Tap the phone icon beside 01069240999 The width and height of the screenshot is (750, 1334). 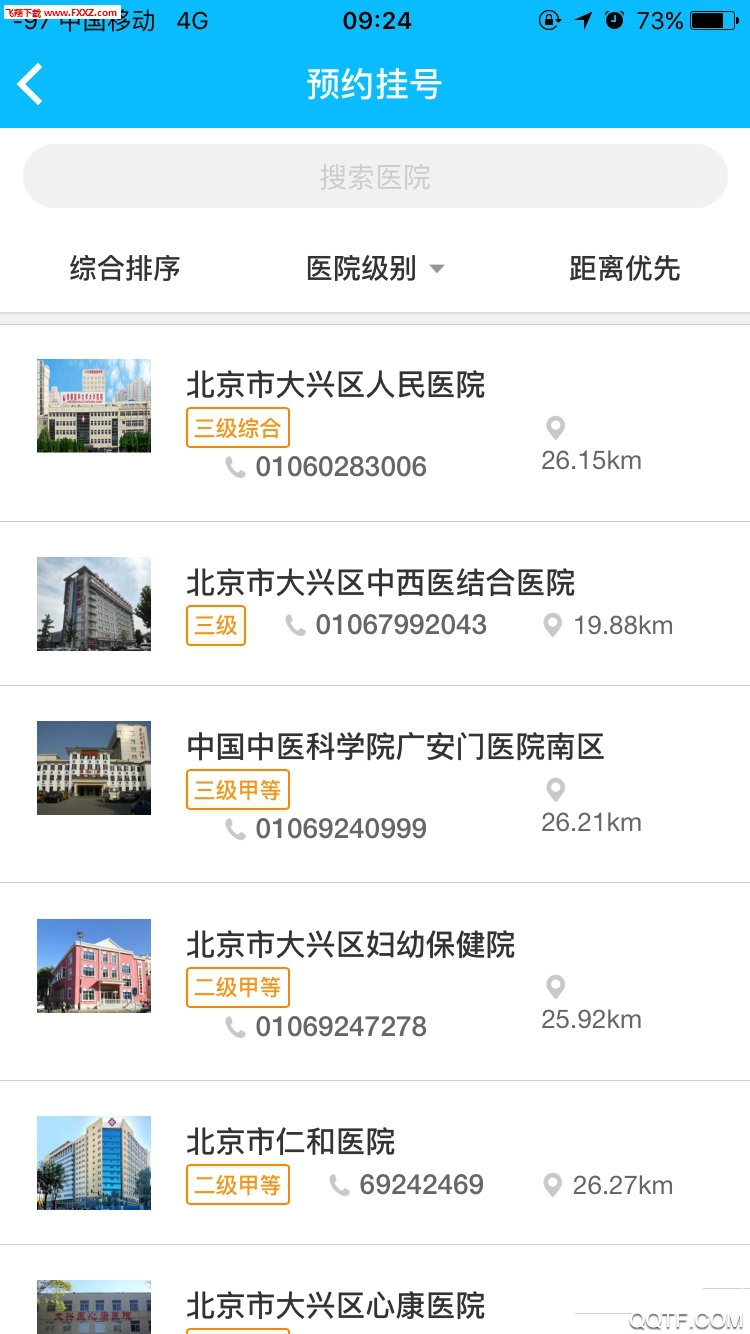pyautogui.click(x=234, y=828)
